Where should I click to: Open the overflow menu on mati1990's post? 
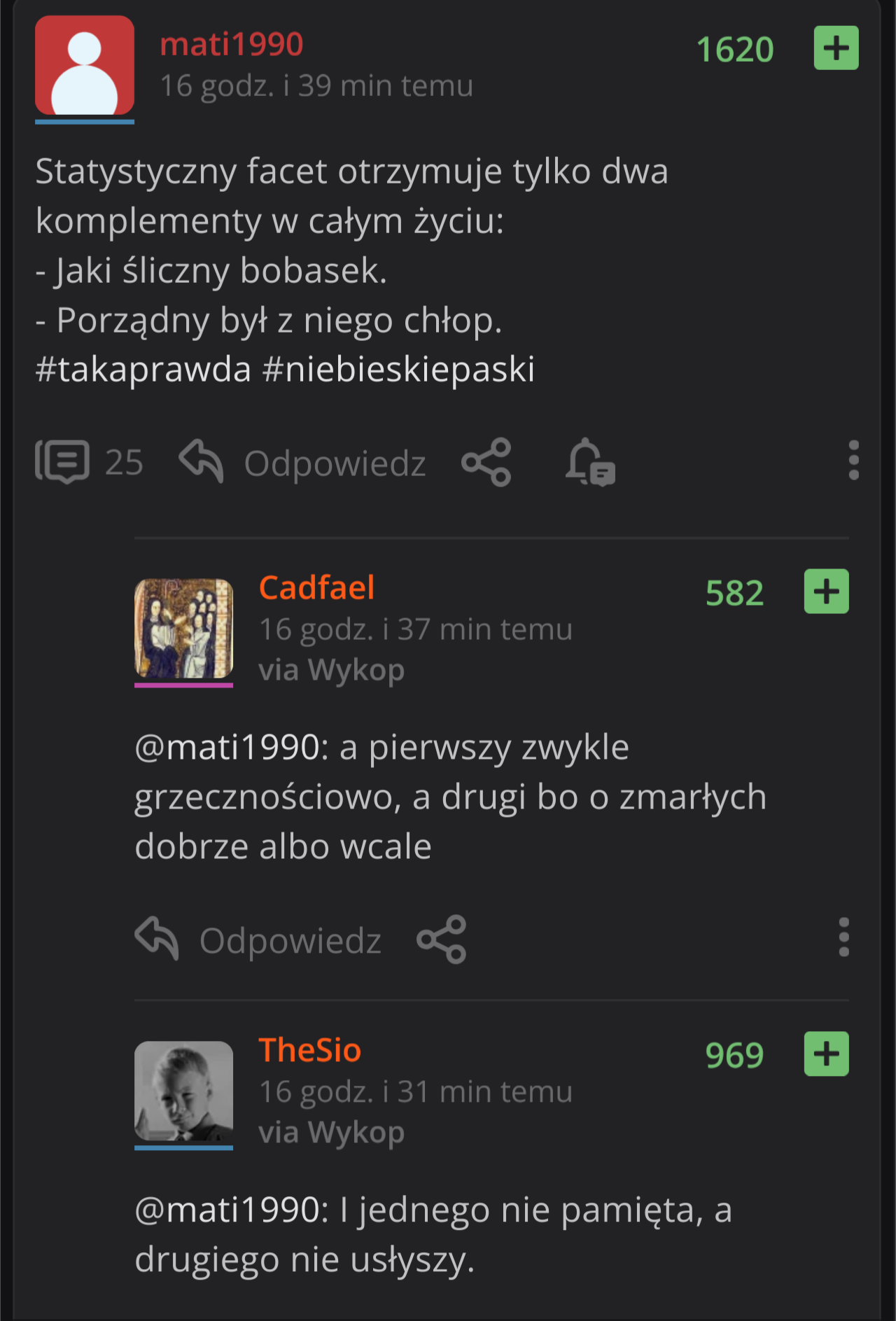[x=853, y=461]
